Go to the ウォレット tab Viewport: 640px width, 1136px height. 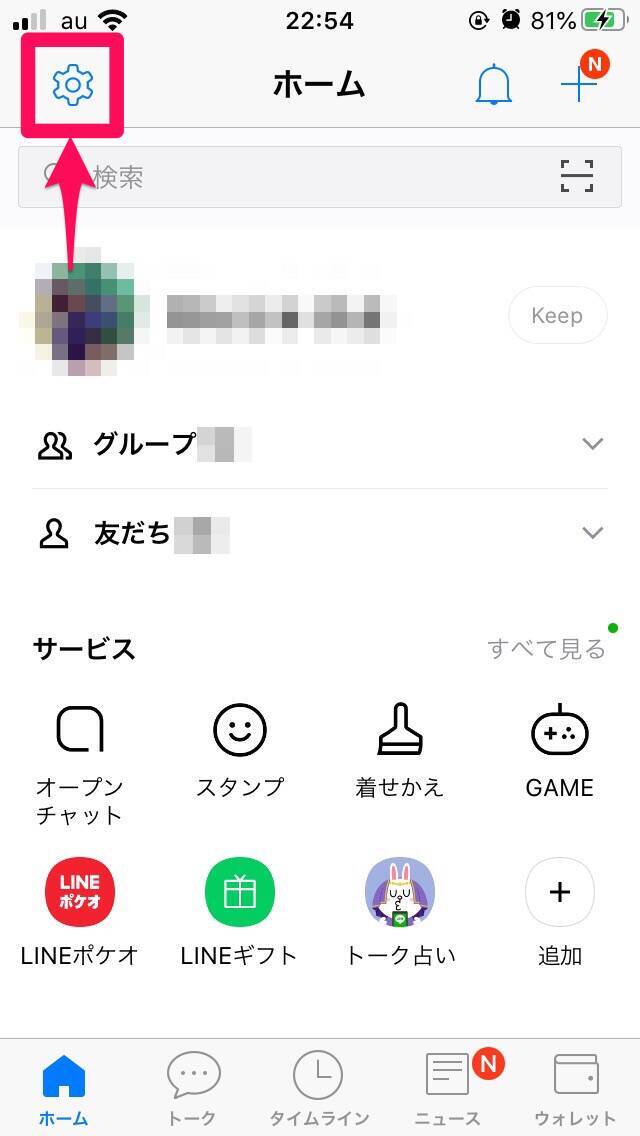[575, 1088]
